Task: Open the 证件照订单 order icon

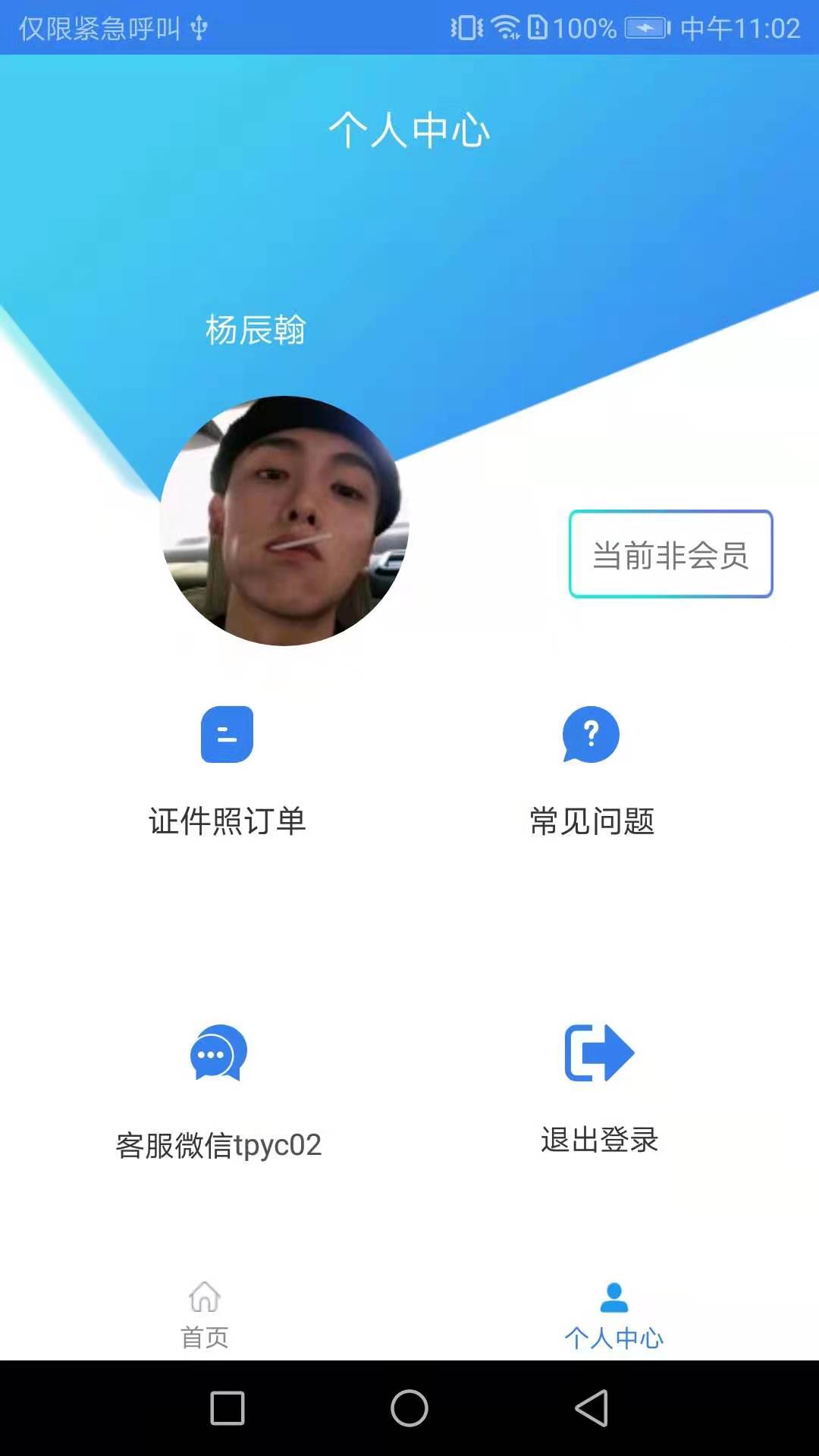Action: click(x=225, y=734)
